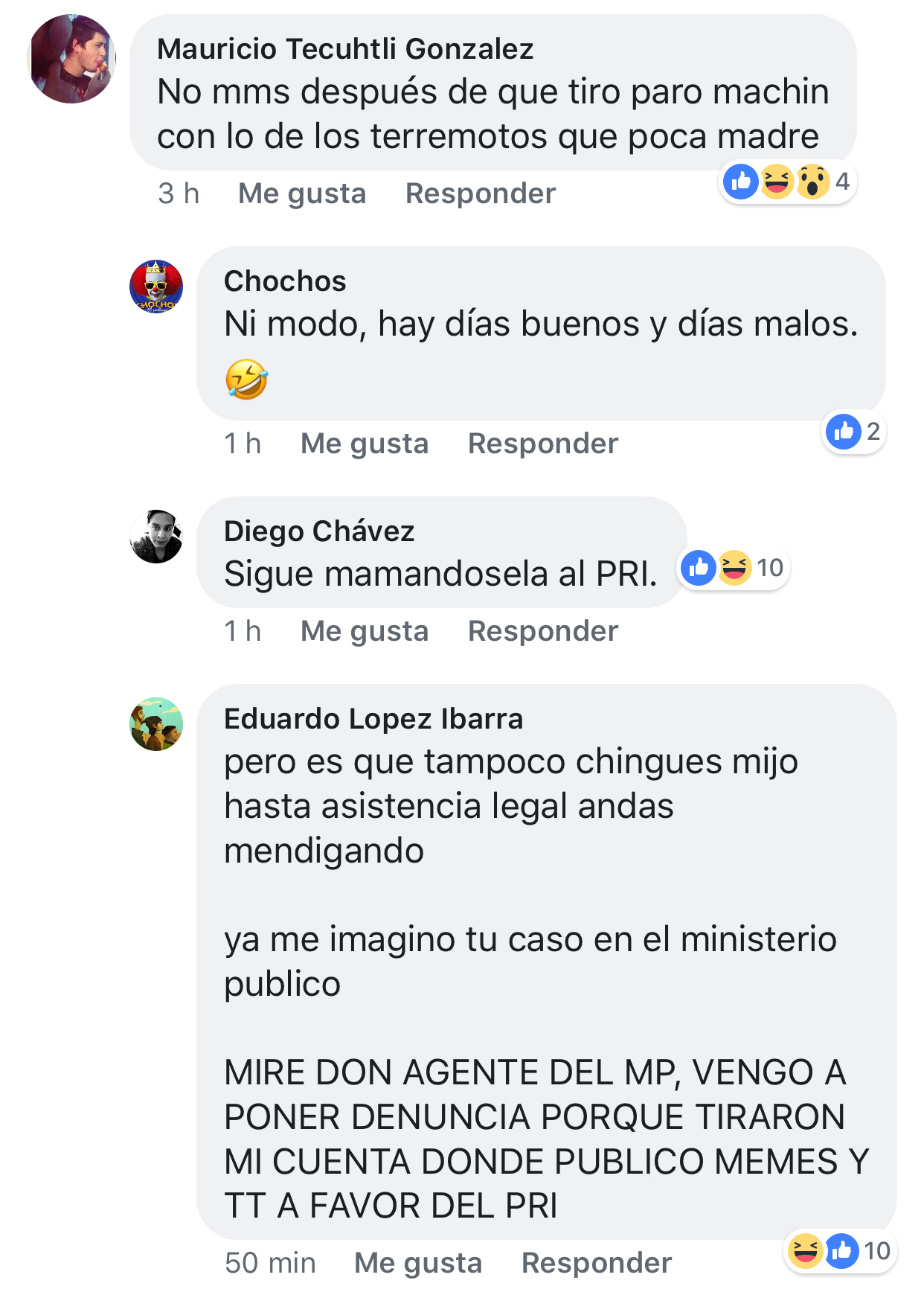View Eduardo Lopez Ibarra's profile via name
Image resolution: width=924 pixels, height=1295 pixels.
373,719
